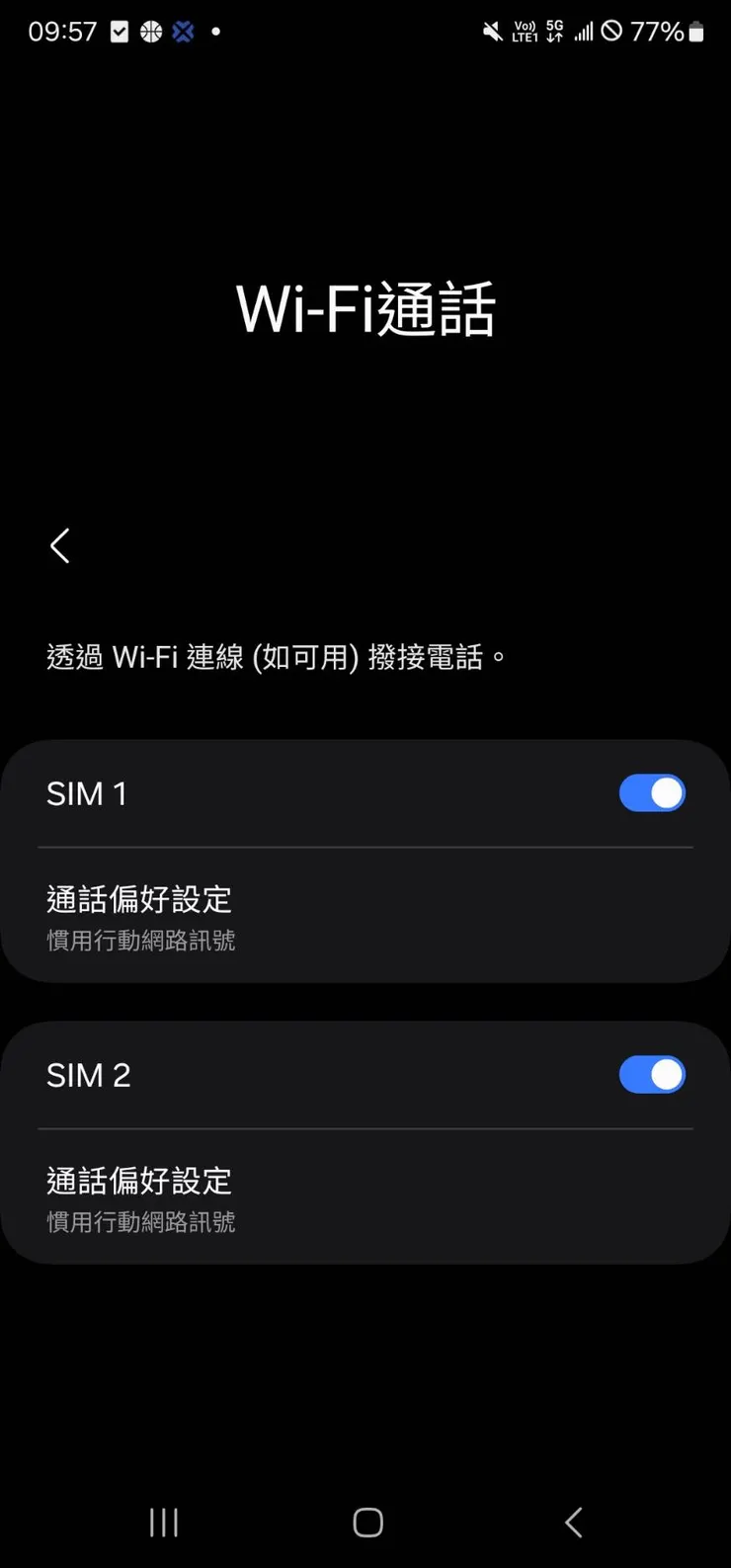Screen dimensions: 731x1568
Task: Open 通話偏好設定 under SIM 2
Action: click(140, 1182)
